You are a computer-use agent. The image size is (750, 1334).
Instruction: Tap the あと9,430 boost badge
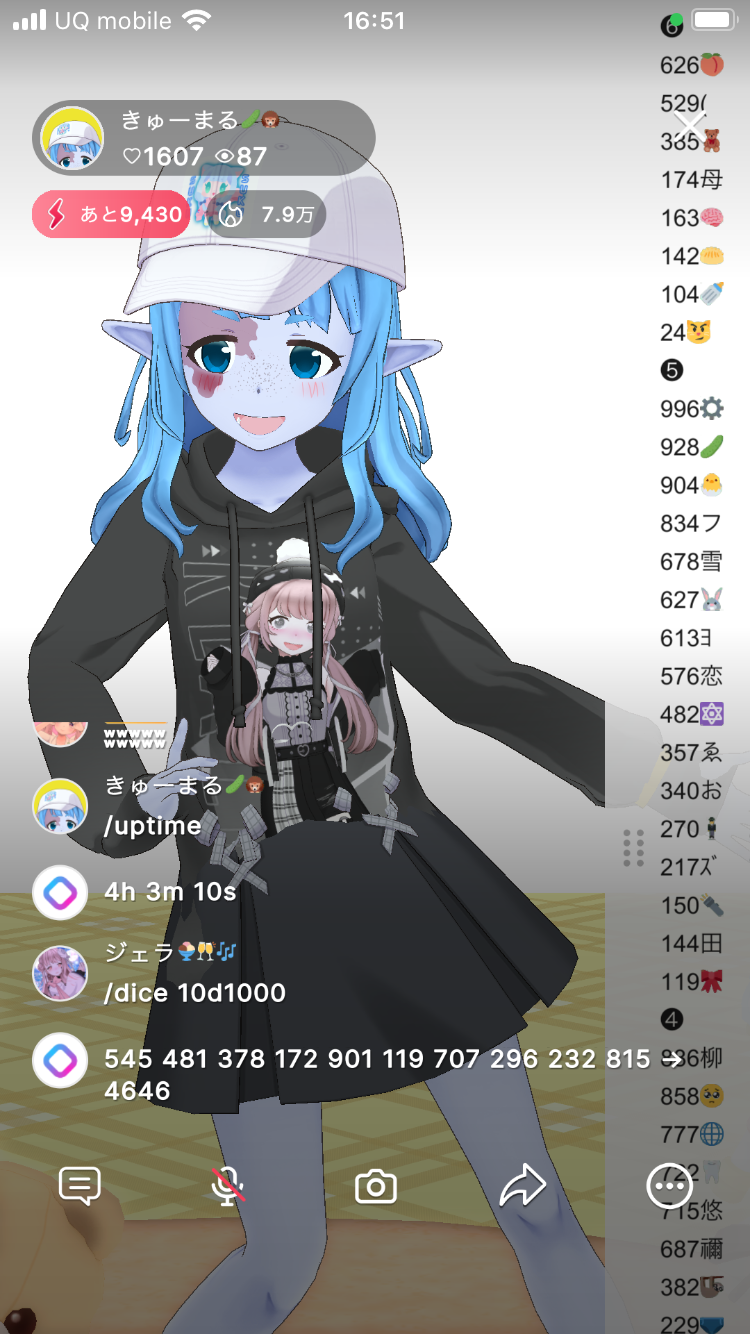tap(111, 214)
